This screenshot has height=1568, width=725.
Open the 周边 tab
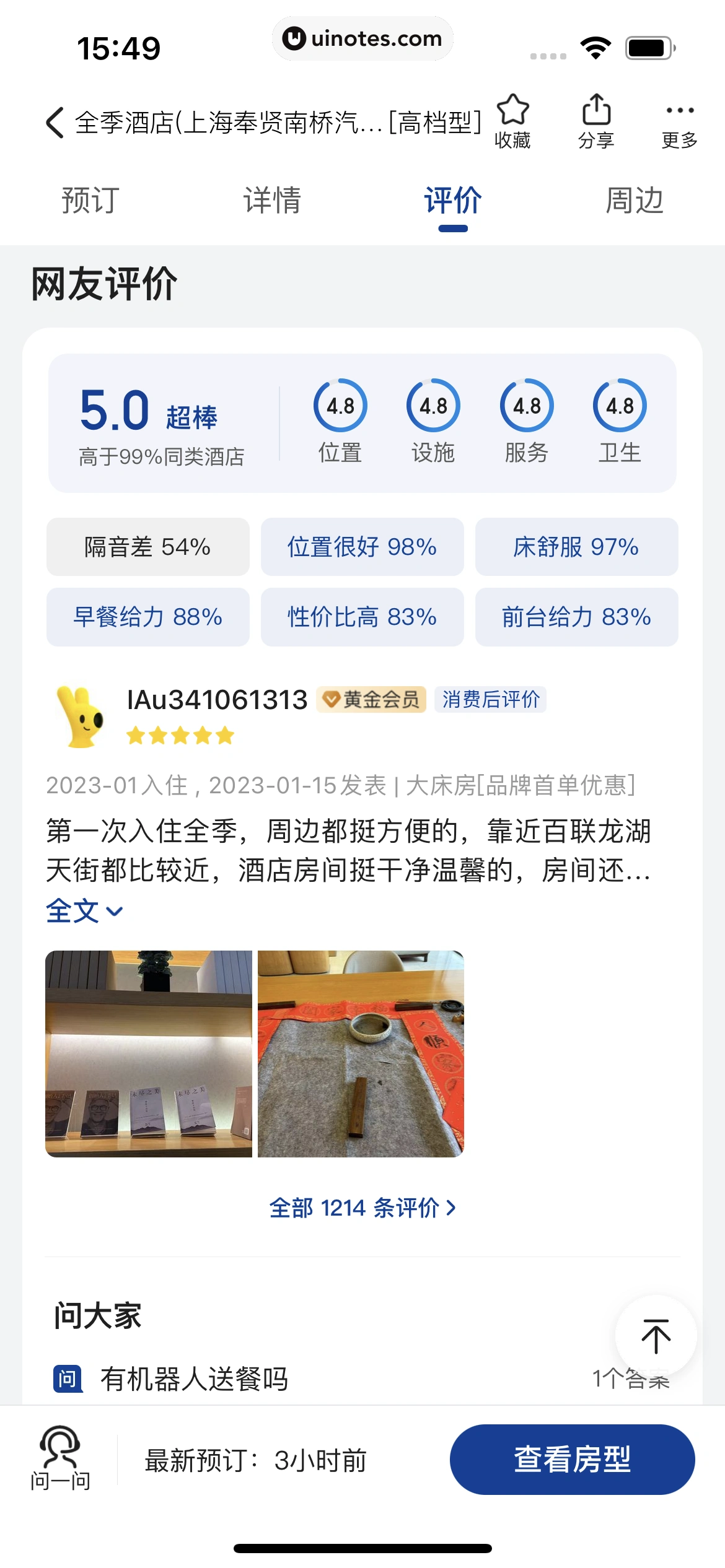[635, 201]
